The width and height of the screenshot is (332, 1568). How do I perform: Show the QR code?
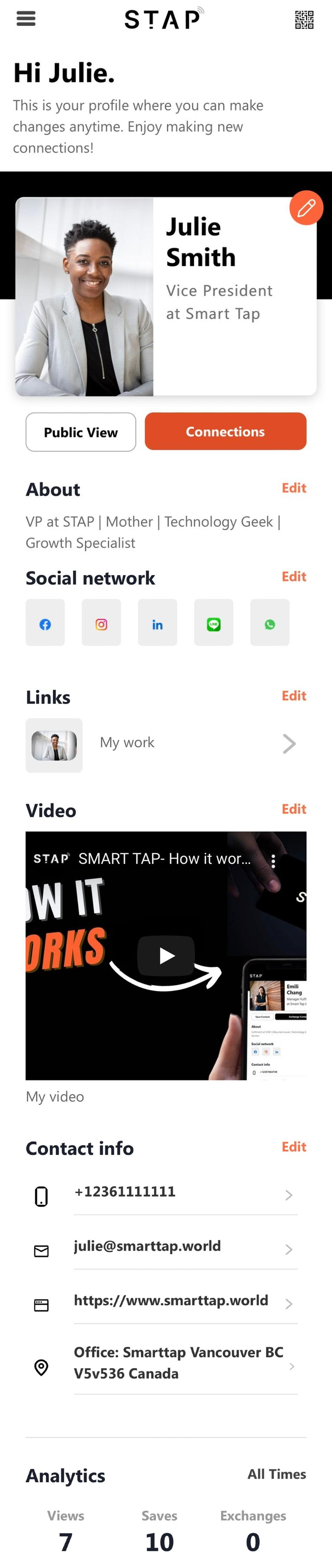coord(304,19)
